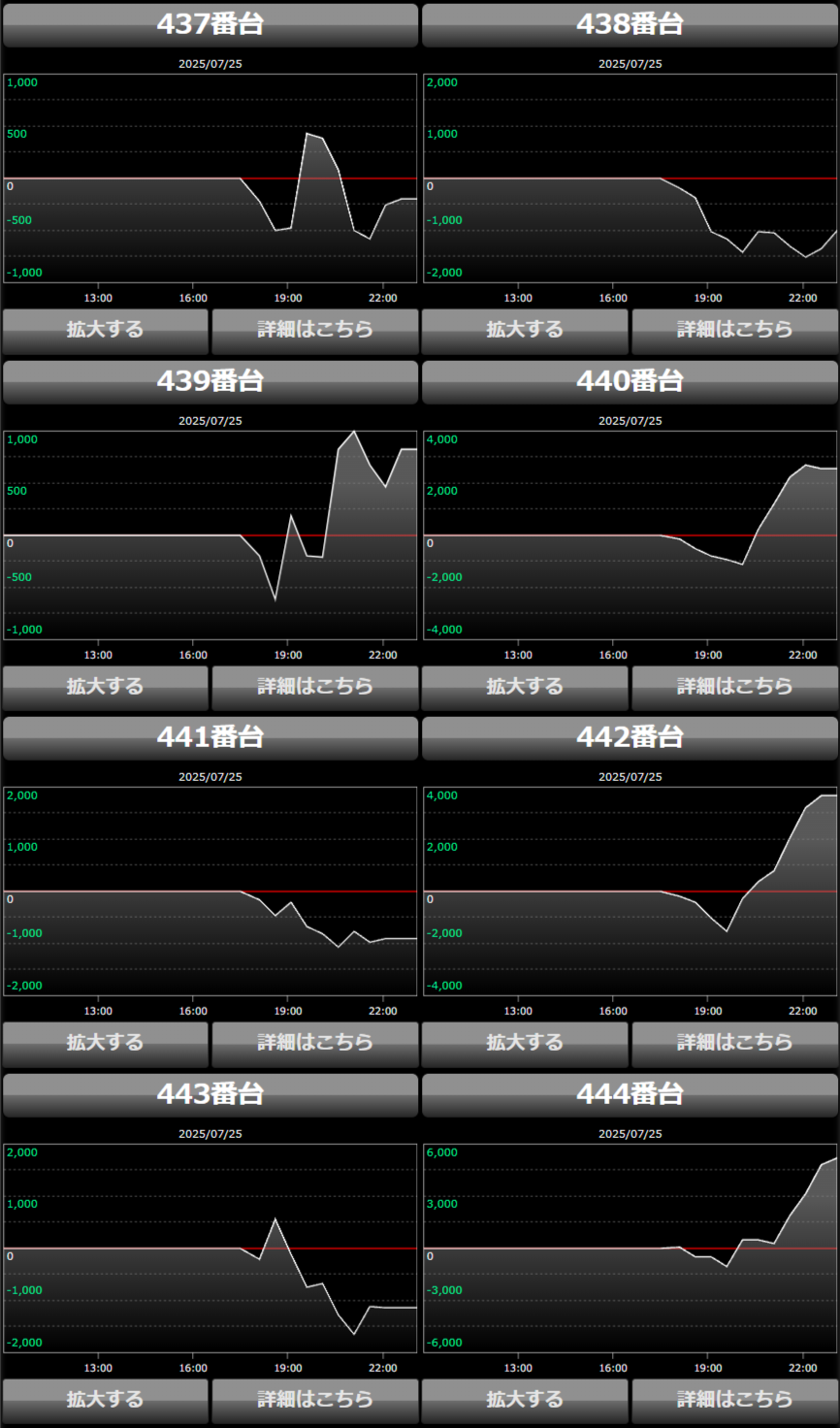
Task: View details of machine 438
Action: (x=734, y=330)
